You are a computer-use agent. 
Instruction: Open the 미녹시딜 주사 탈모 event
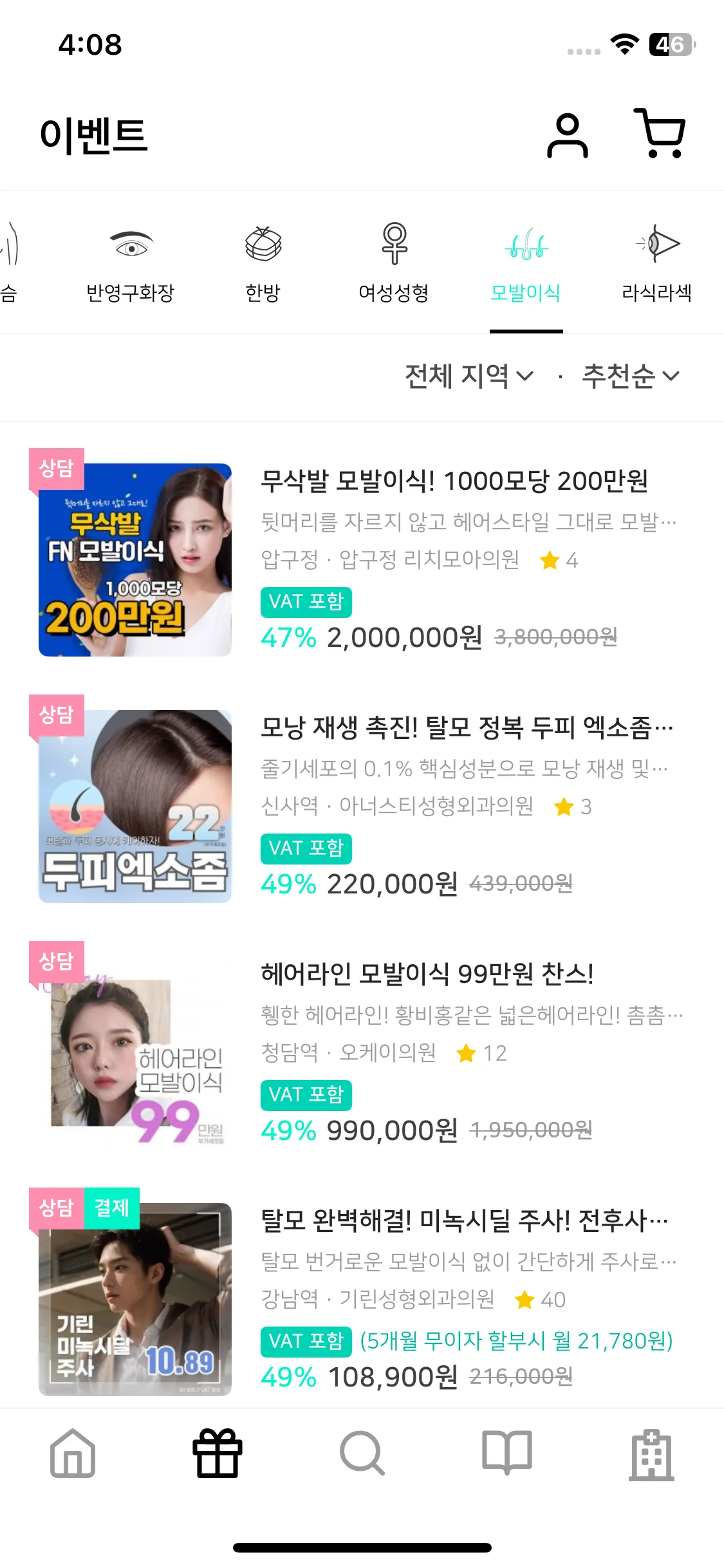tap(464, 1220)
